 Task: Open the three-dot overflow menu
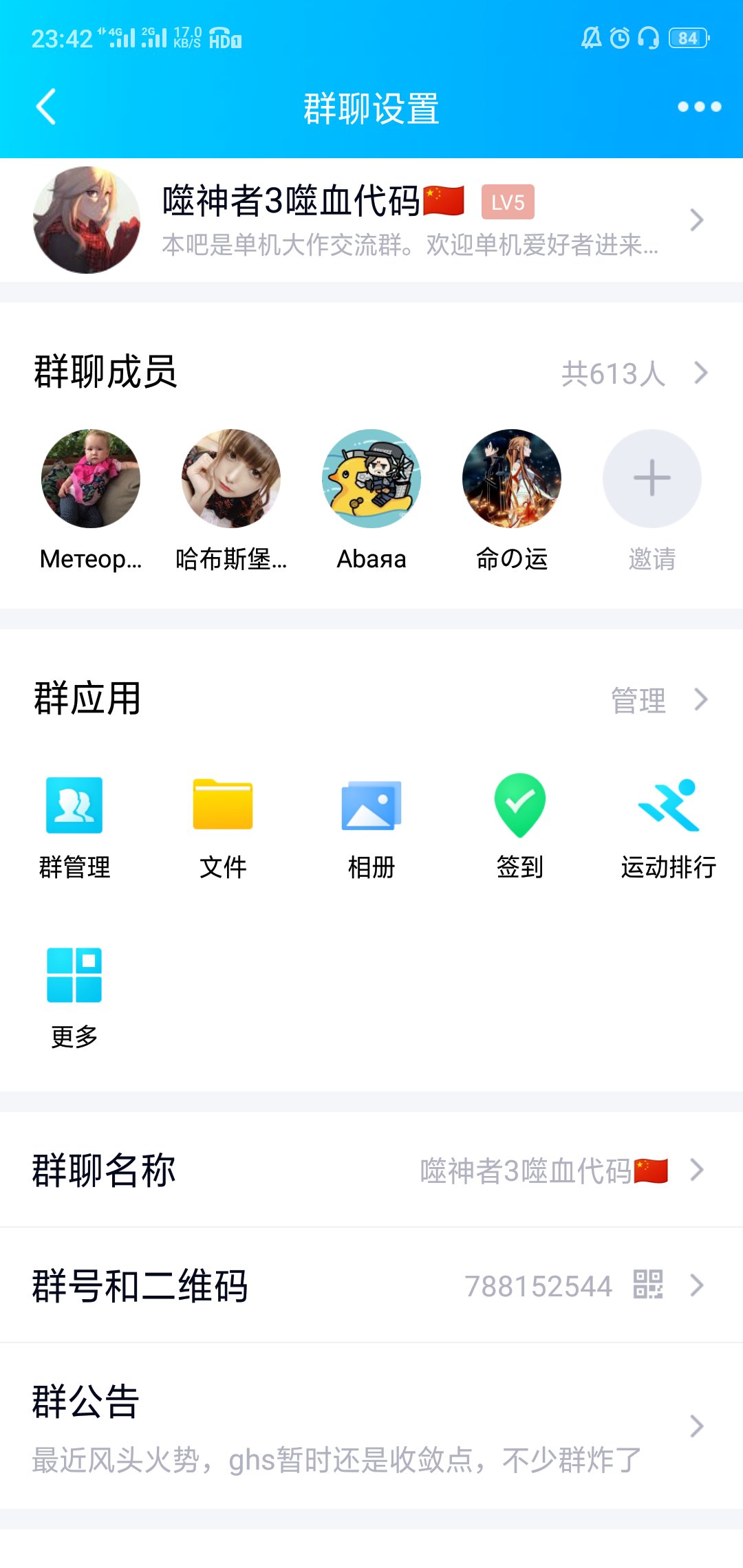tap(699, 107)
